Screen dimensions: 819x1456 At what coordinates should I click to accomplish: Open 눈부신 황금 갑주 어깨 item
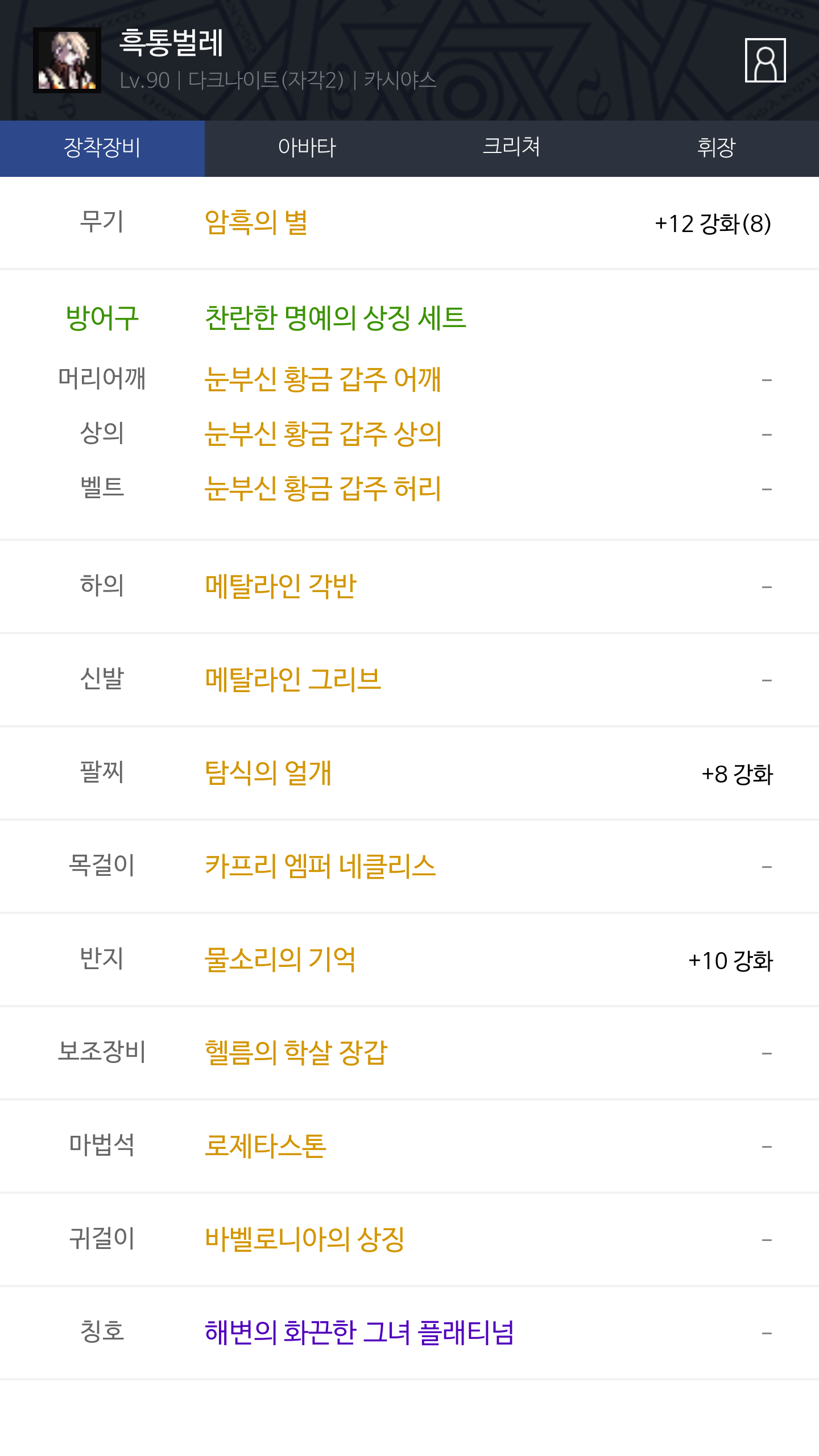click(x=323, y=379)
